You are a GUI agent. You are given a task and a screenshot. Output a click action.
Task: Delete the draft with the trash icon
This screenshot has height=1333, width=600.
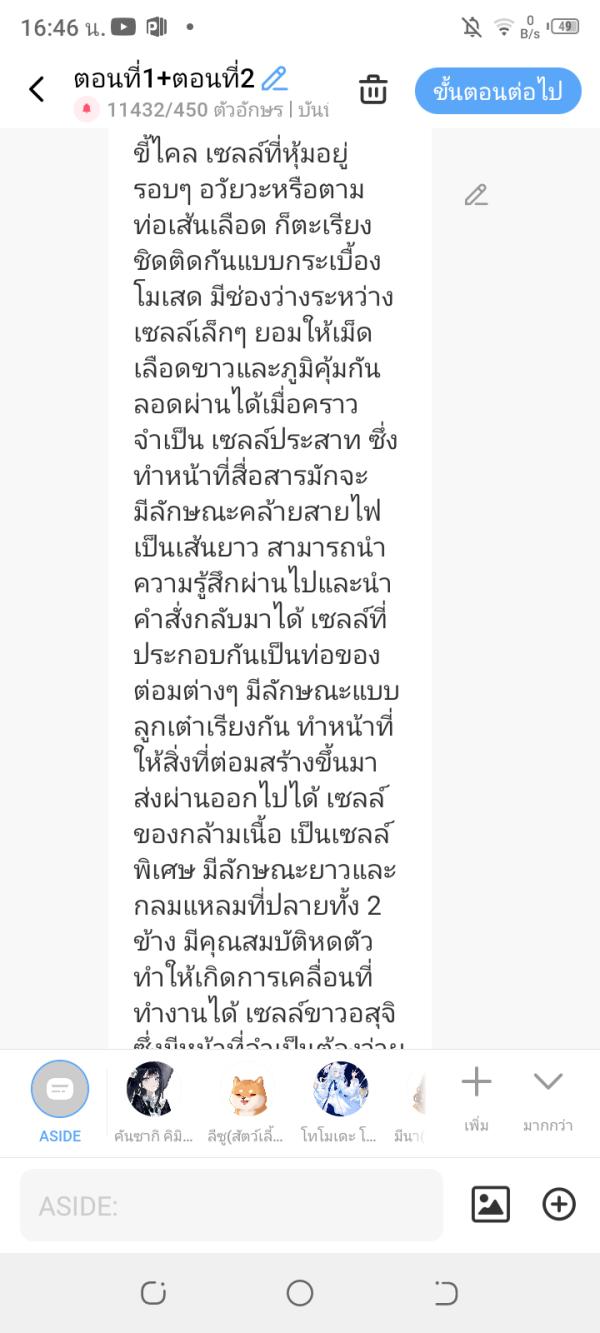click(x=373, y=90)
